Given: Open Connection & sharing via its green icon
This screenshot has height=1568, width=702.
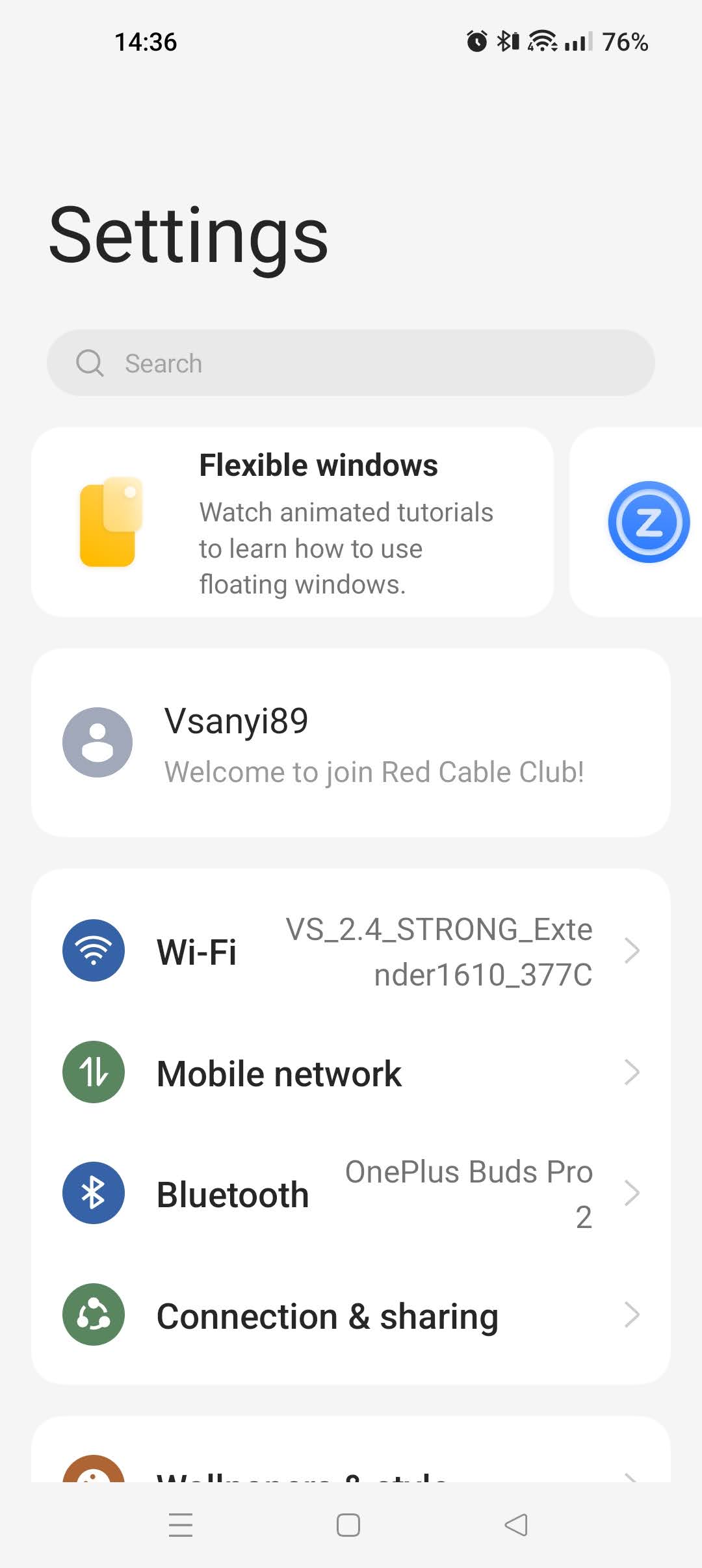Looking at the screenshot, I should coord(93,1314).
